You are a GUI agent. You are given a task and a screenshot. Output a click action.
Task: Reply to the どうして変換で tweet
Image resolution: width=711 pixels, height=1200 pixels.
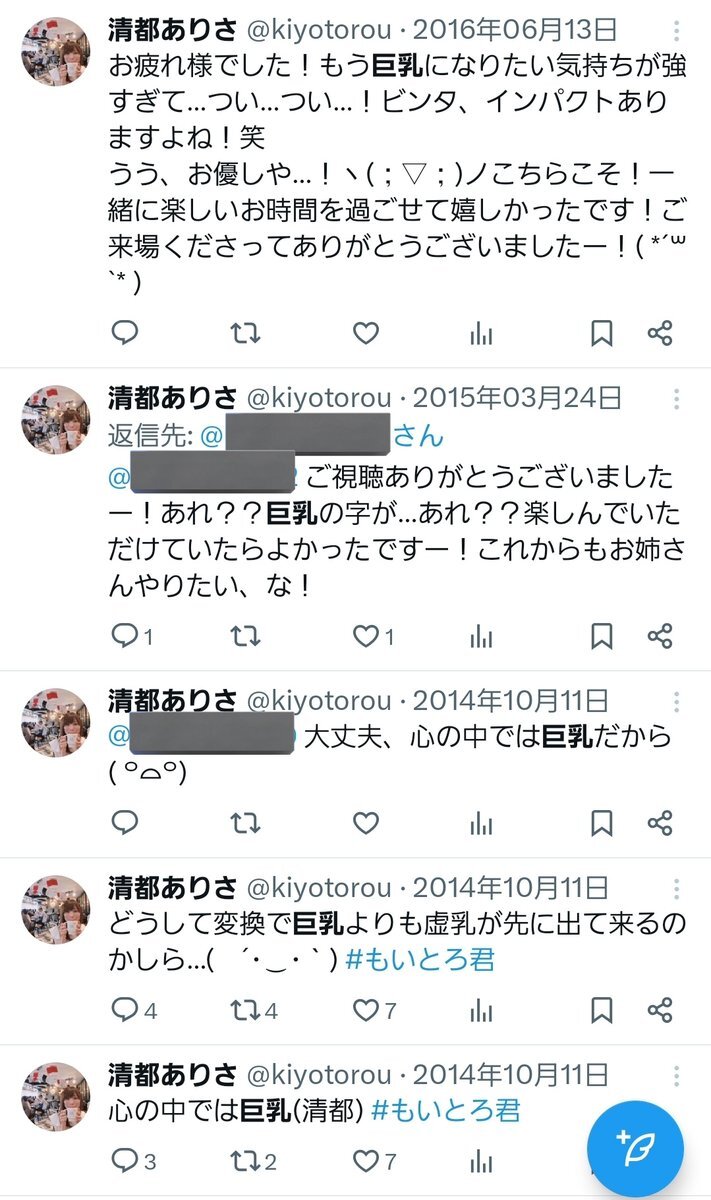124,1010
